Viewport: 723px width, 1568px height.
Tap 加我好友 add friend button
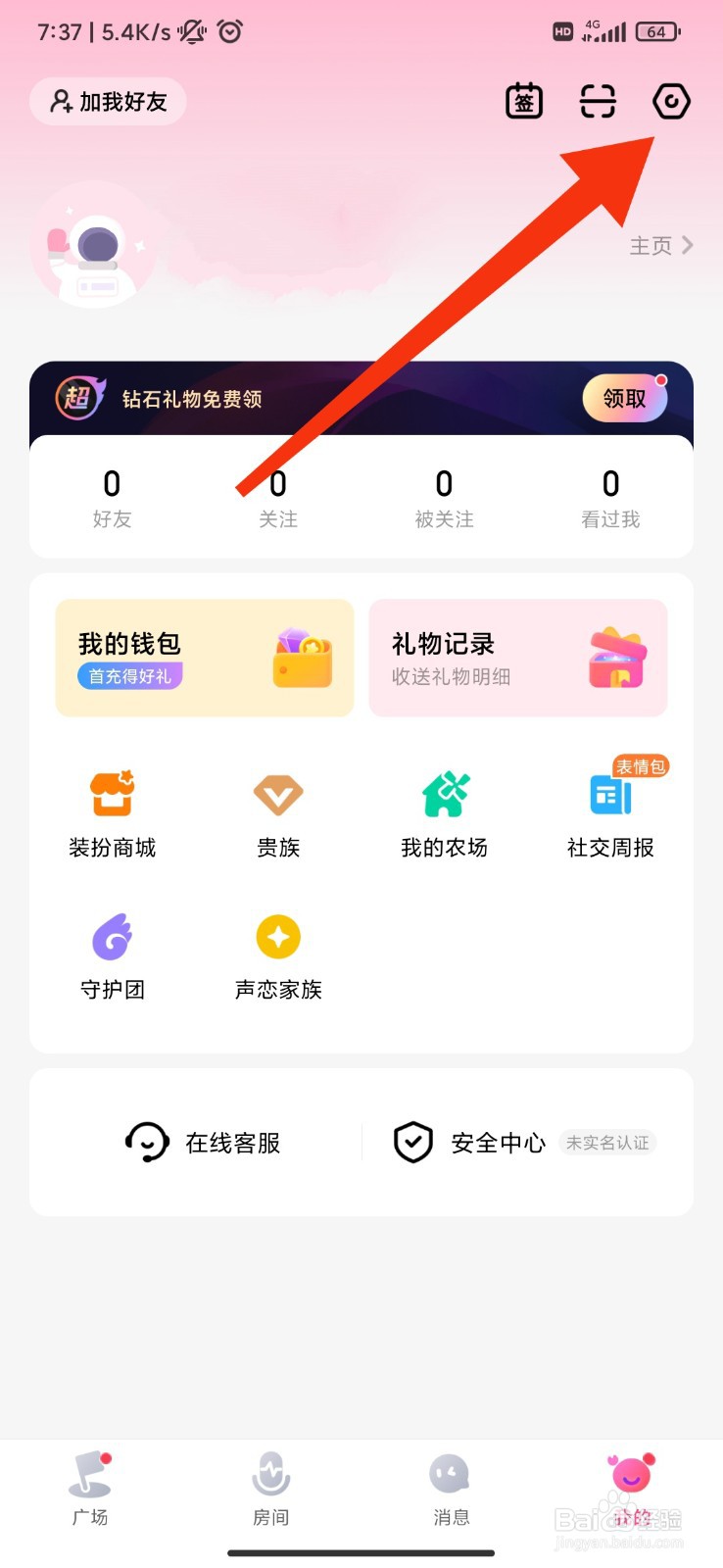[x=108, y=101]
